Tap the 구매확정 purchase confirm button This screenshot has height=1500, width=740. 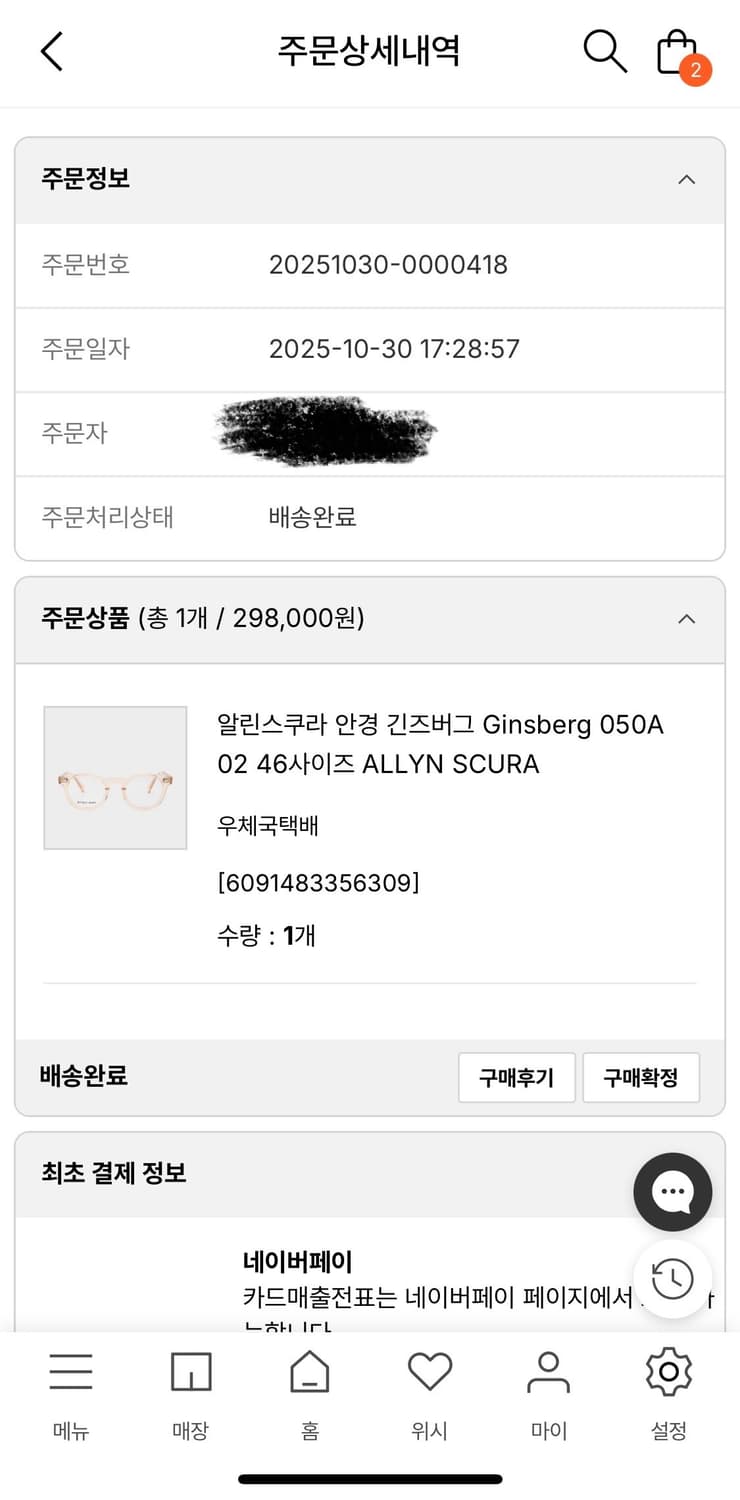(641, 1077)
